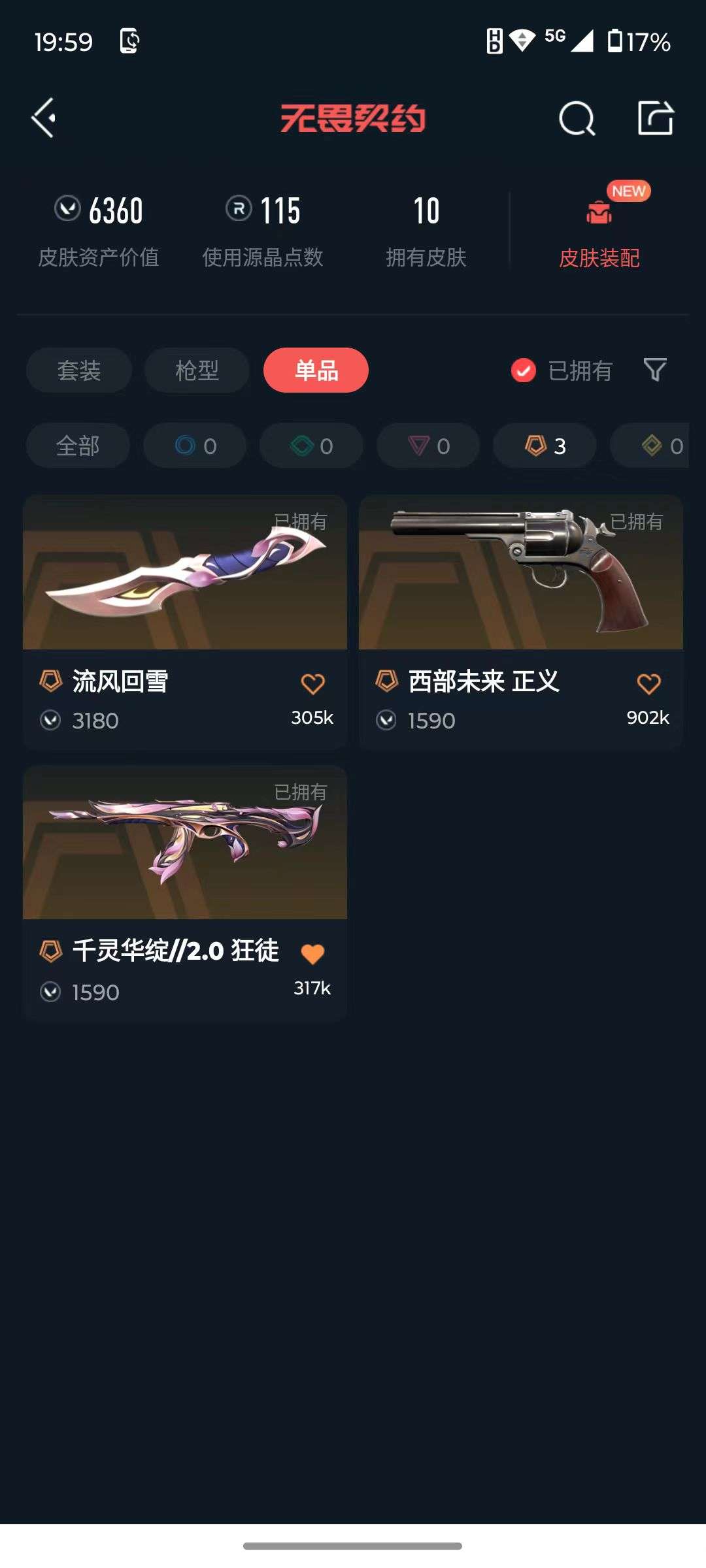Tap the share icon in the top bar

click(656, 118)
